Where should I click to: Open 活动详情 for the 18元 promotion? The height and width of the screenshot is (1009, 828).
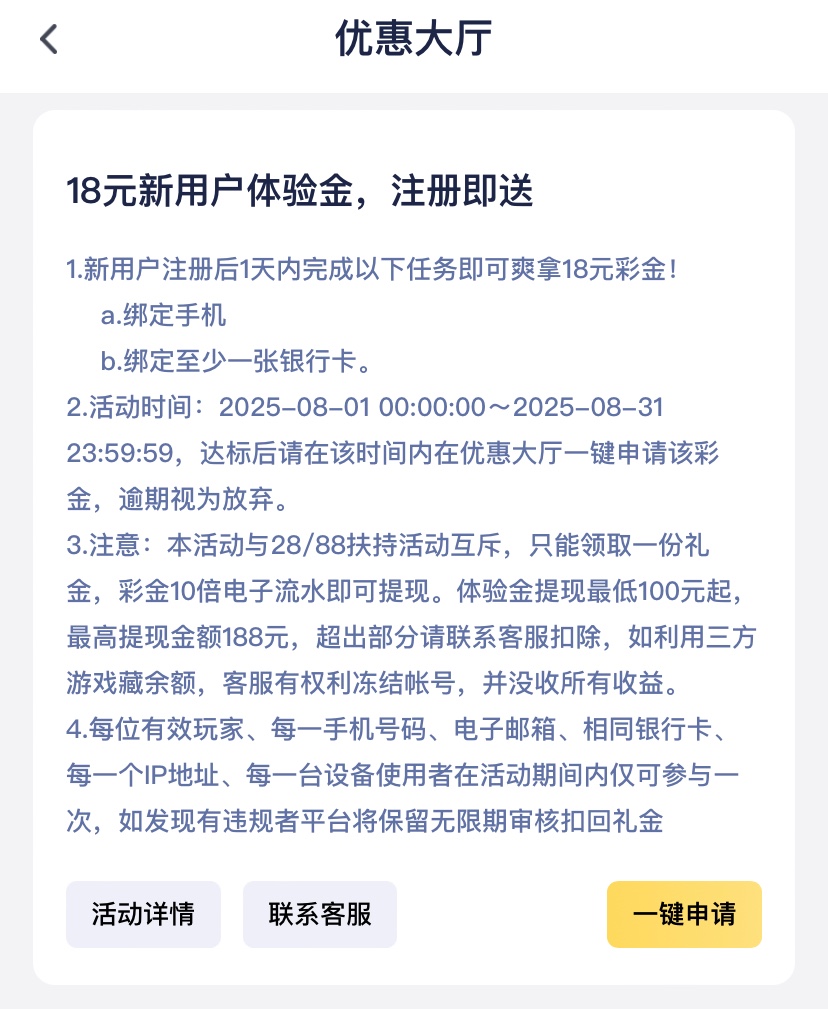pyautogui.click(x=143, y=914)
